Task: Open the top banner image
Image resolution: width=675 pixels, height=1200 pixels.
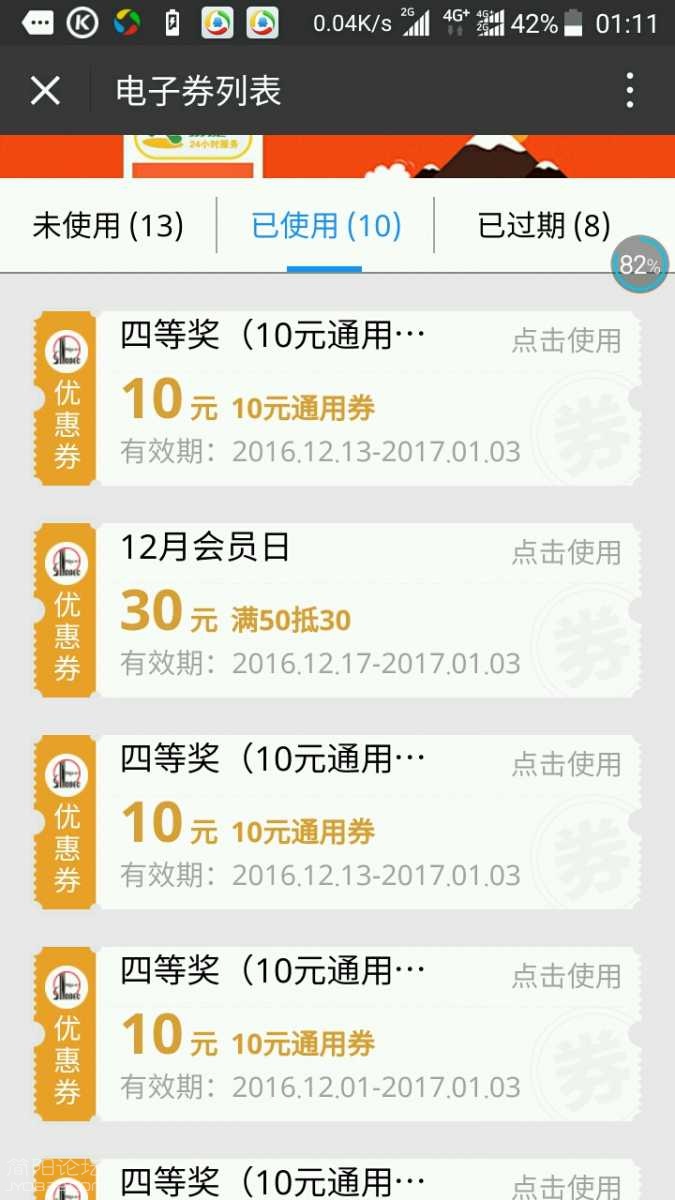Action: [x=337, y=156]
